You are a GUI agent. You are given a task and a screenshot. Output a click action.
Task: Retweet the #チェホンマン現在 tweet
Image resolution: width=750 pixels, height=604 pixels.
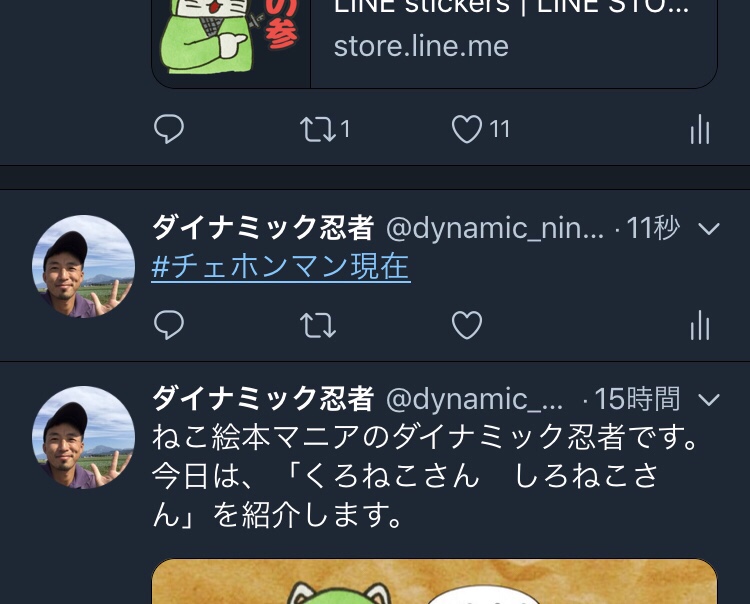pos(319,325)
